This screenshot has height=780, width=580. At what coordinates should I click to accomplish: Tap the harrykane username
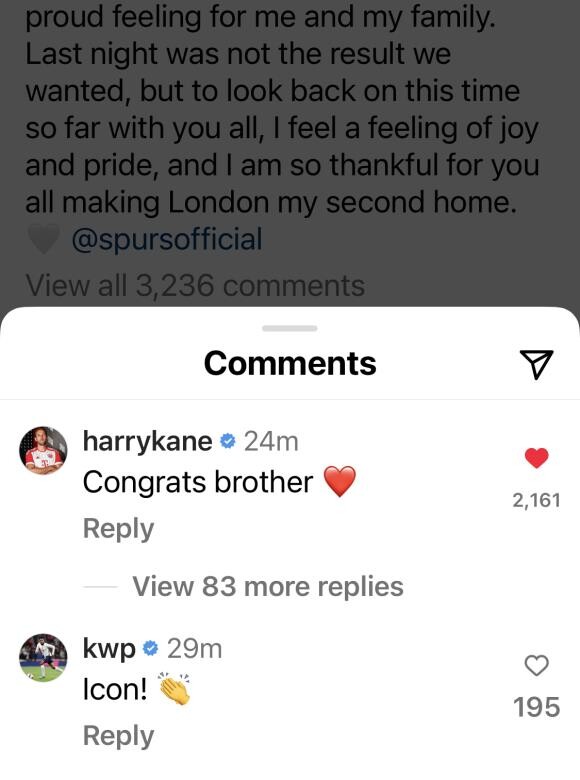click(x=147, y=441)
